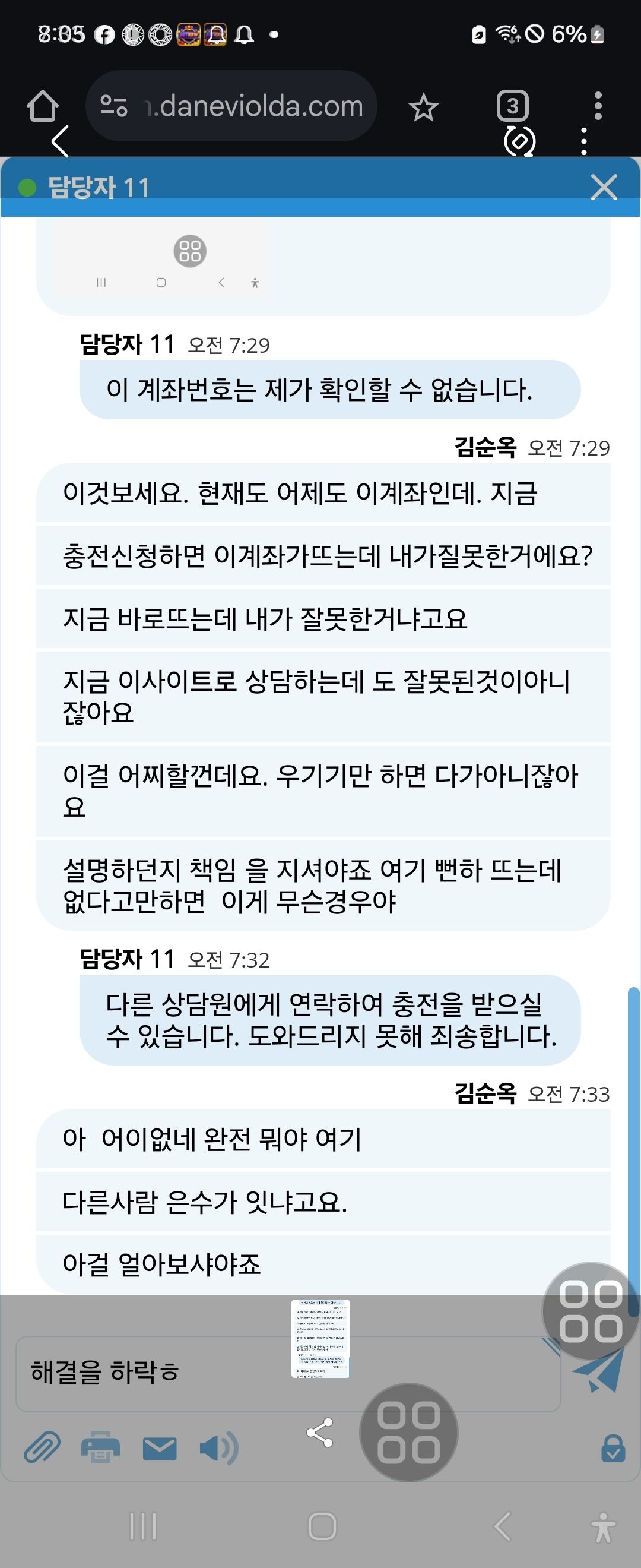This screenshot has height=1568, width=641.
Task: Print the chat transcript
Action: click(100, 1447)
